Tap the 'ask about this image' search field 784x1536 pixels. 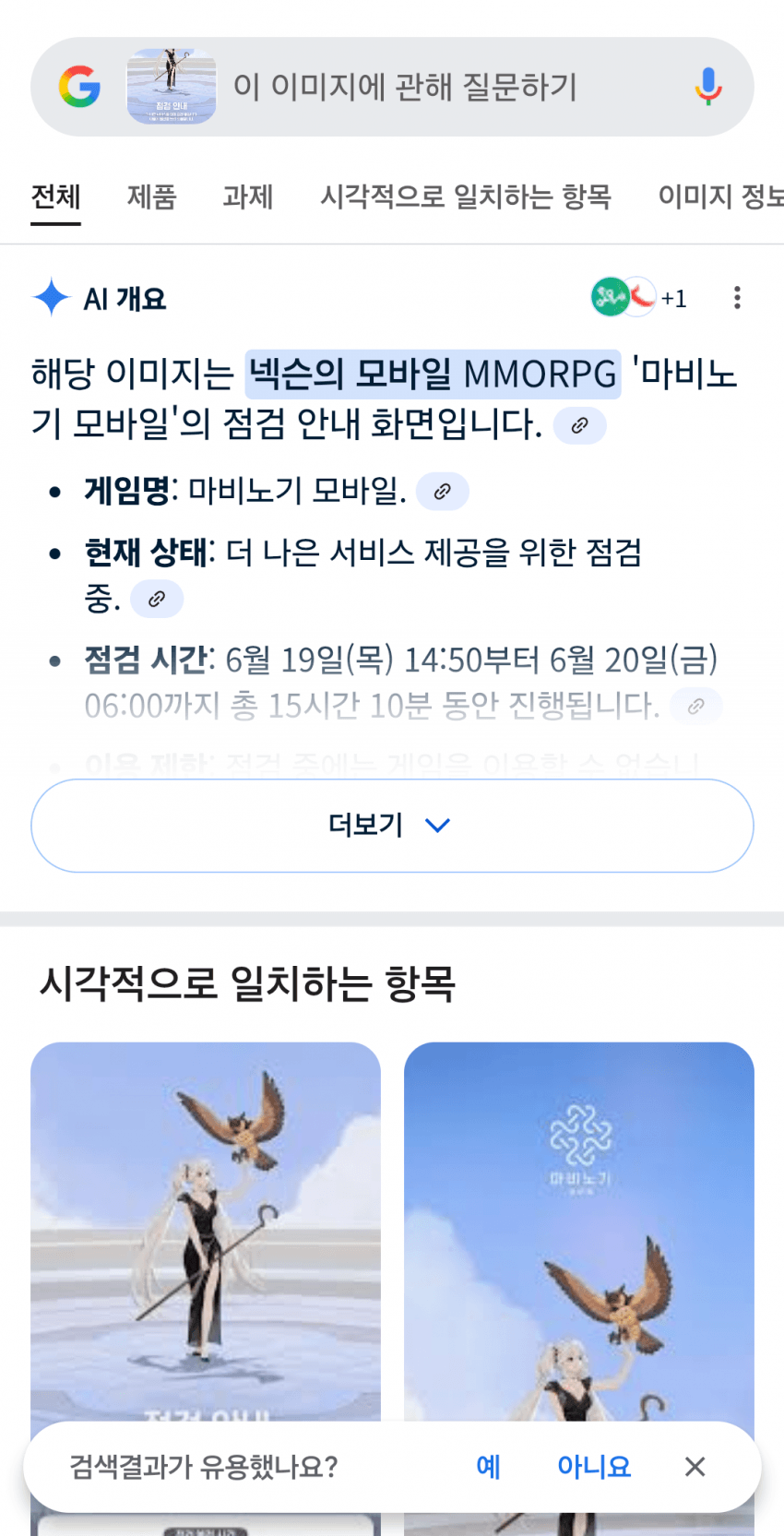(406, 88)
